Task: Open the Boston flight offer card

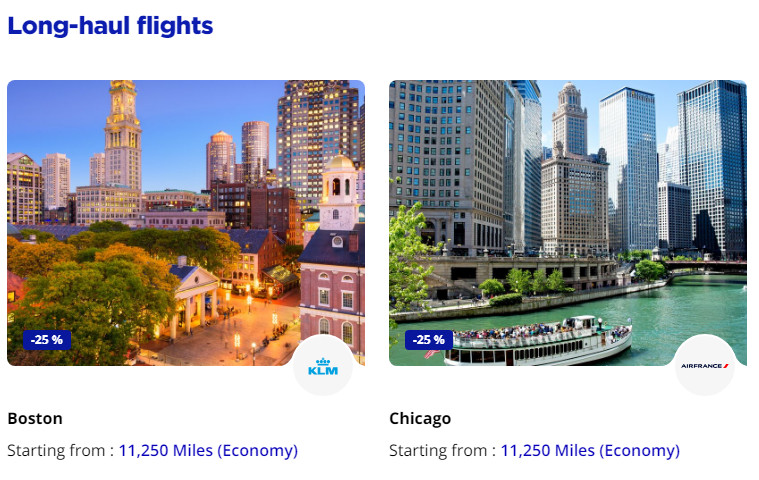Action: coord(185,222)
